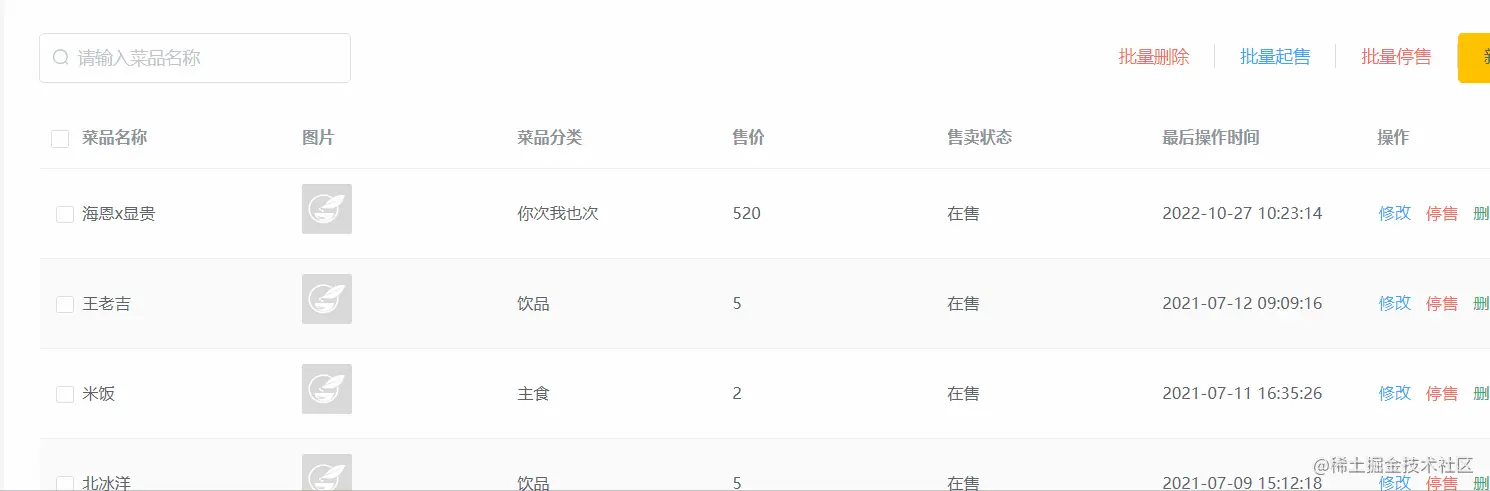Image resolution: width=1490 pixels, height=491 pixels.
Task: Select the checkbox for 米饭
Action: coord(65,394)
